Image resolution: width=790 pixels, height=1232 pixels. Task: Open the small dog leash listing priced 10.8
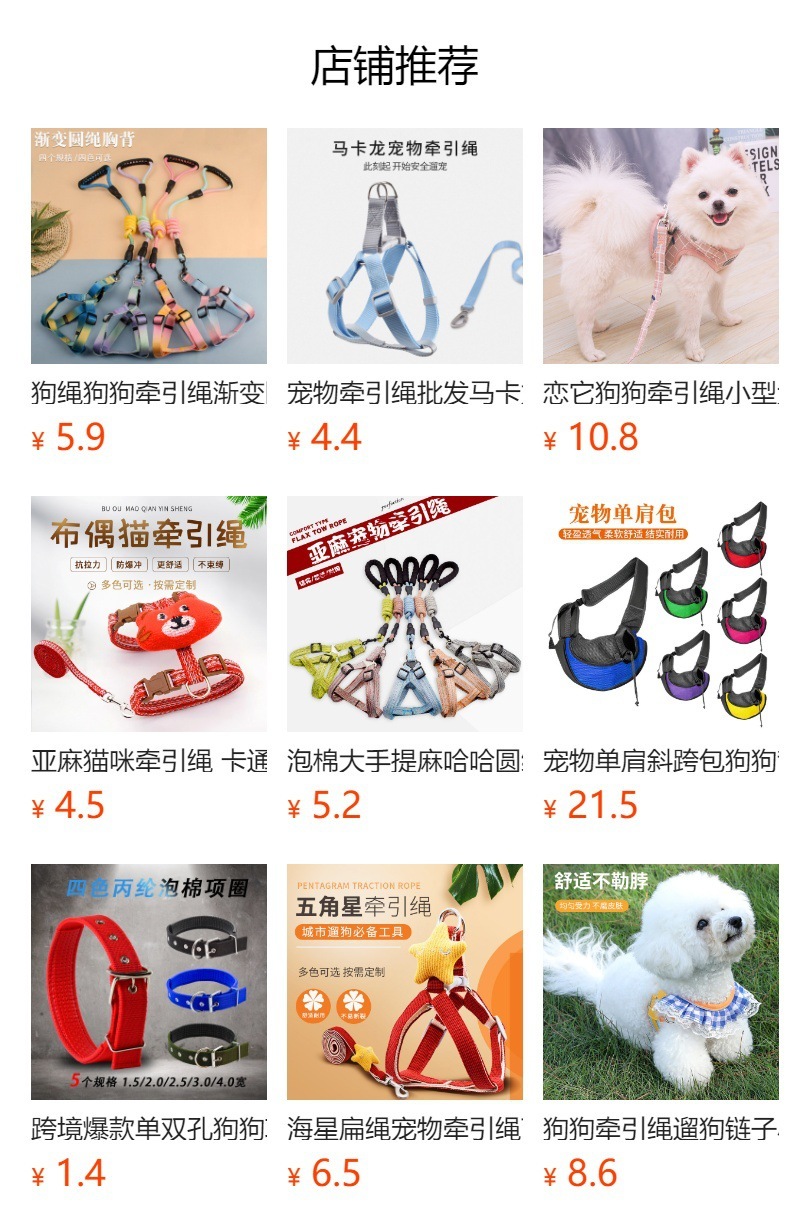click(x=660, y=246)
